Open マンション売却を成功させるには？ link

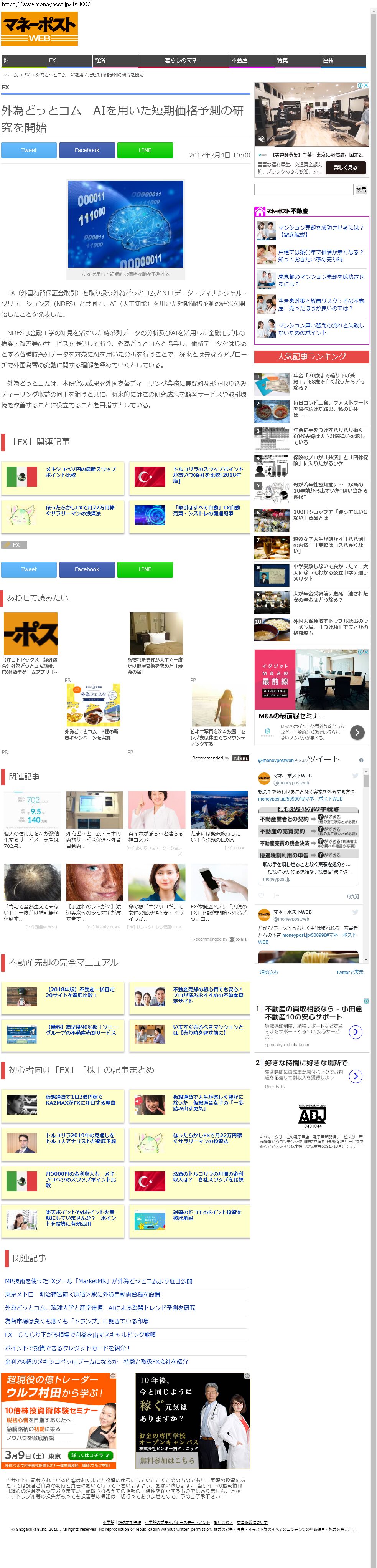click(x=321, y=231)
